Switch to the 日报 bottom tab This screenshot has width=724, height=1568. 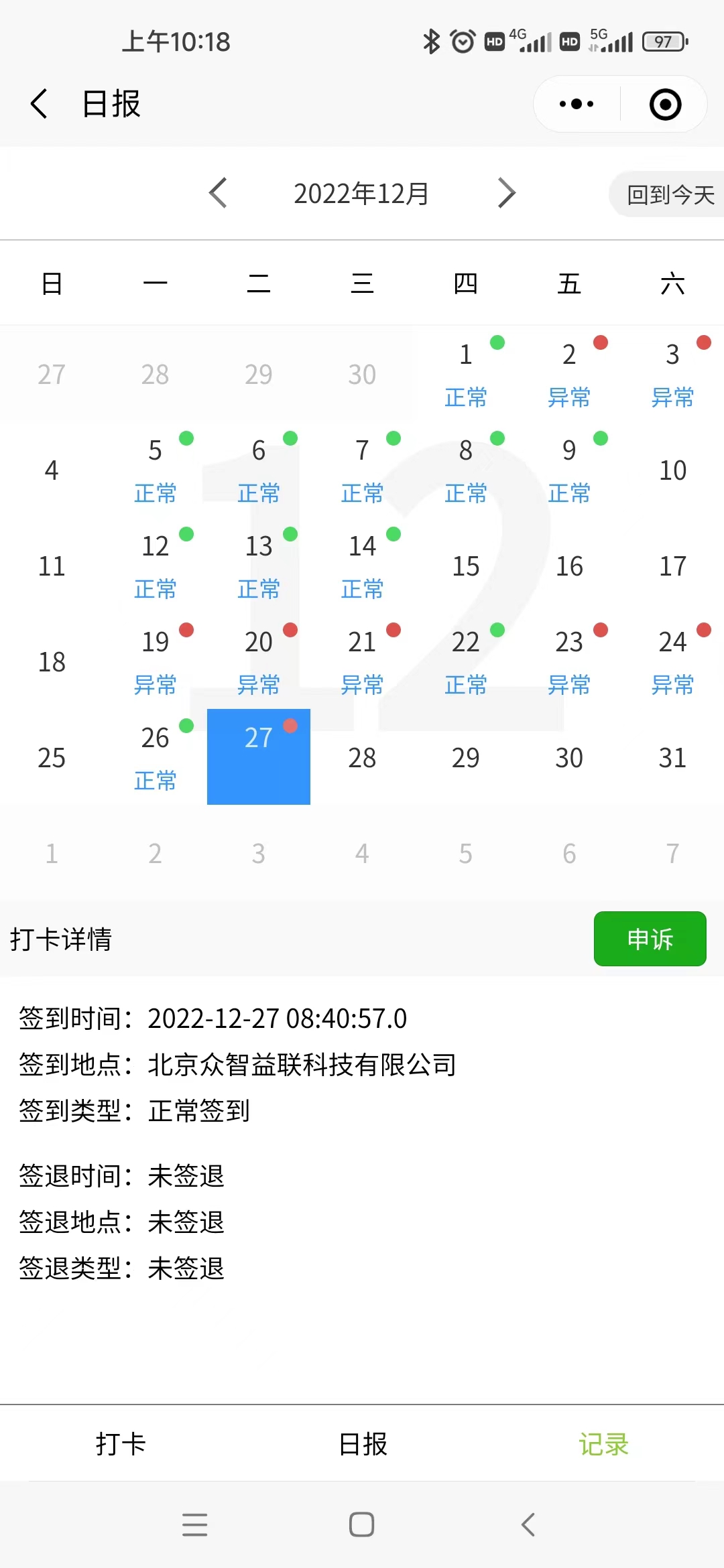(363, 1443)
